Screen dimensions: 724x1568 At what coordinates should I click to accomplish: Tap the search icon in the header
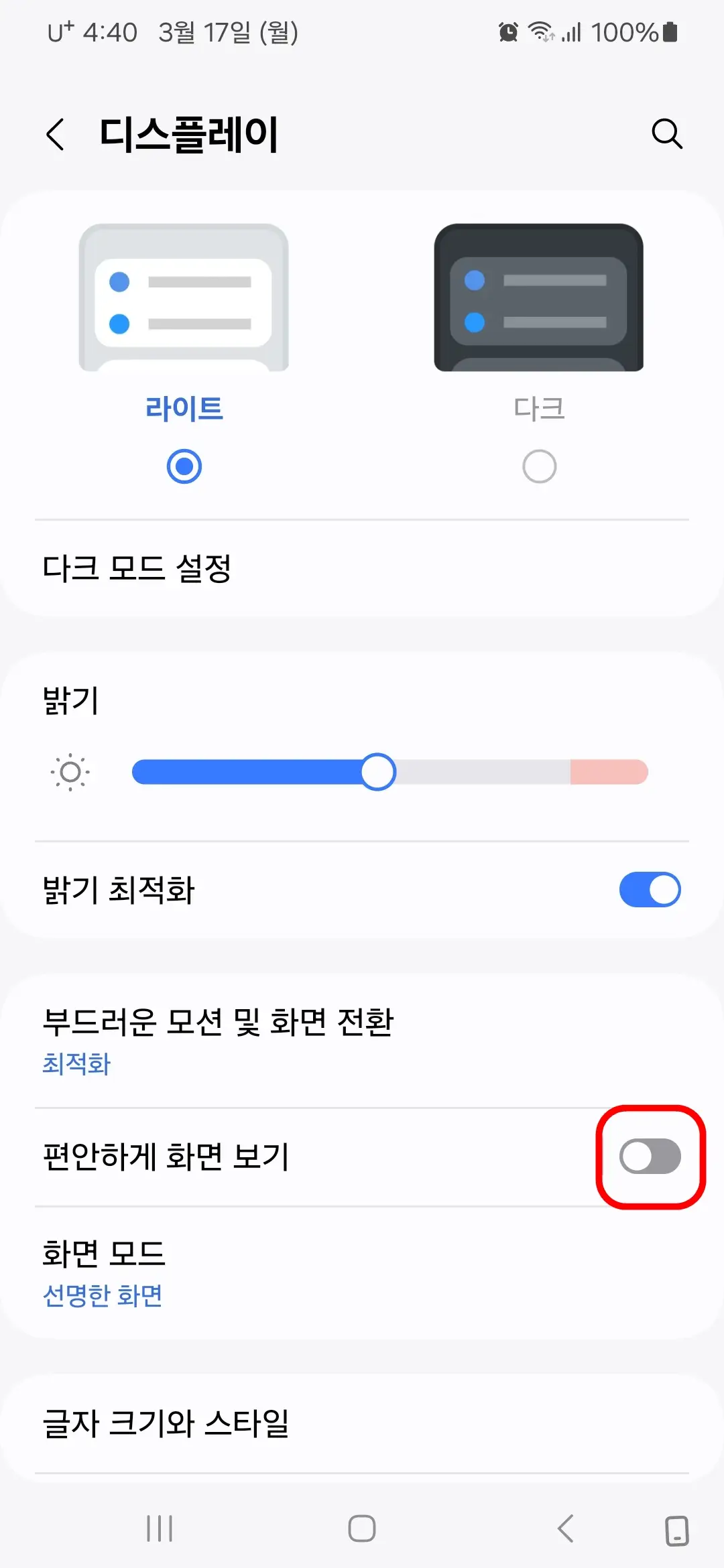point(667,134)
